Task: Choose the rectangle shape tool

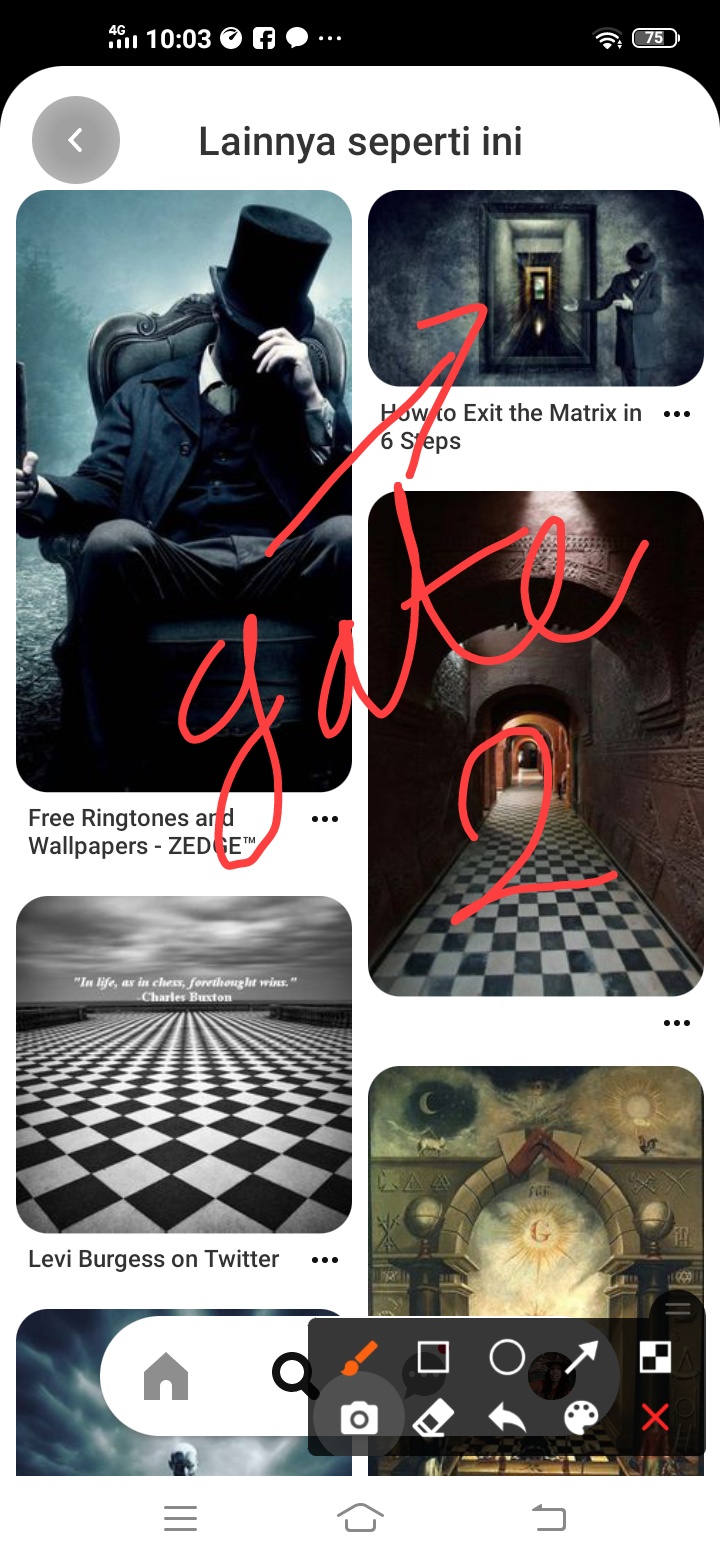Action: pos(433,1358)
